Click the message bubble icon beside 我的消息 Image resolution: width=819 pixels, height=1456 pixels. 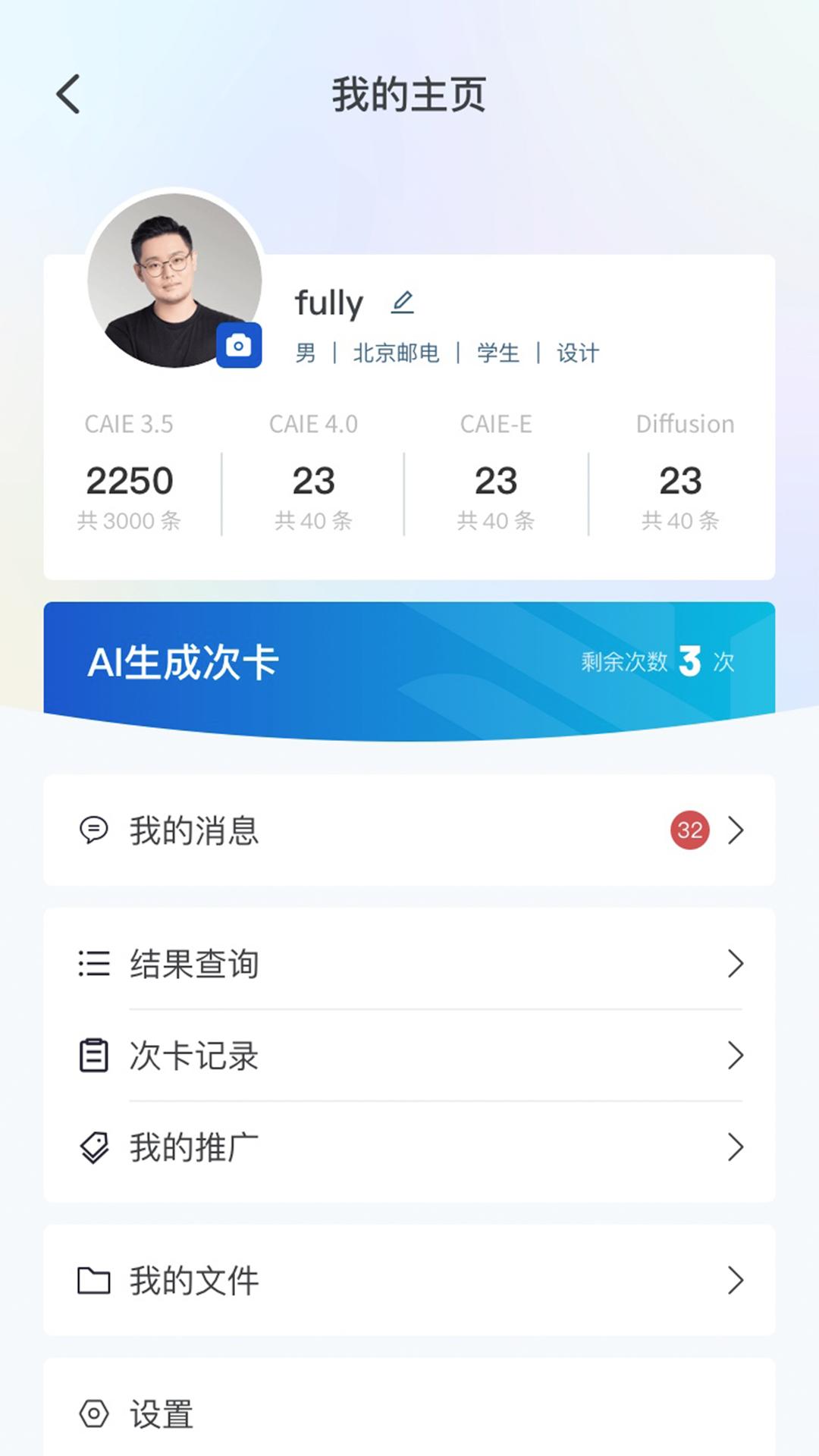[93, 831]
